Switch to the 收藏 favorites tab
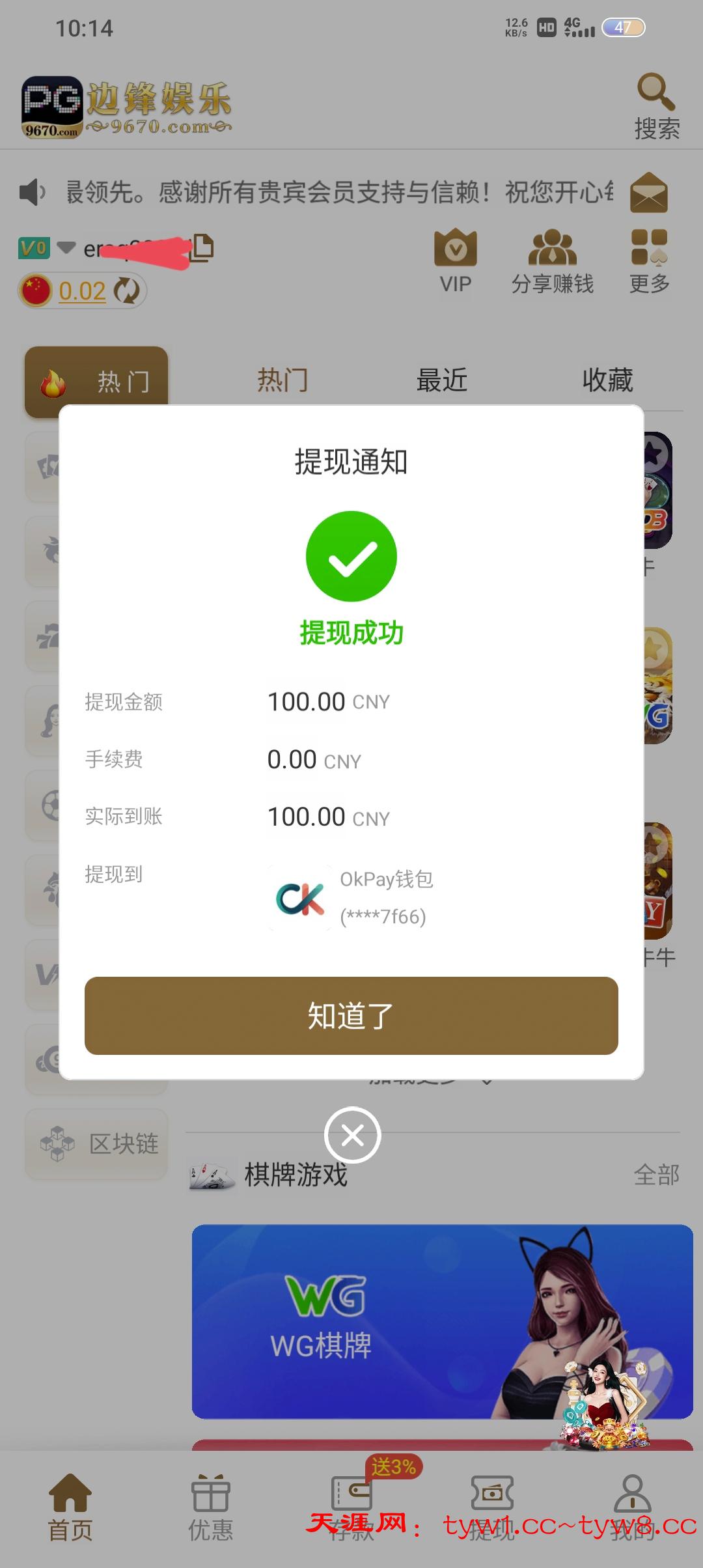 tap(607, 380)
